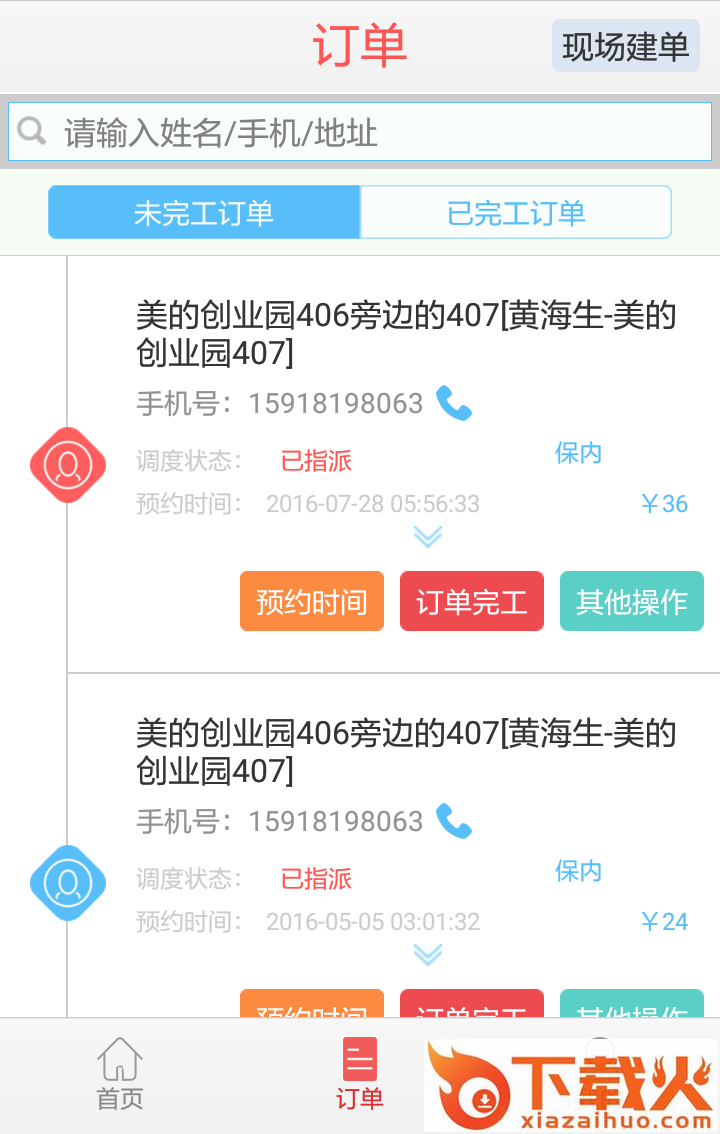Switch to 已完工订单 tab

point(515,212)
